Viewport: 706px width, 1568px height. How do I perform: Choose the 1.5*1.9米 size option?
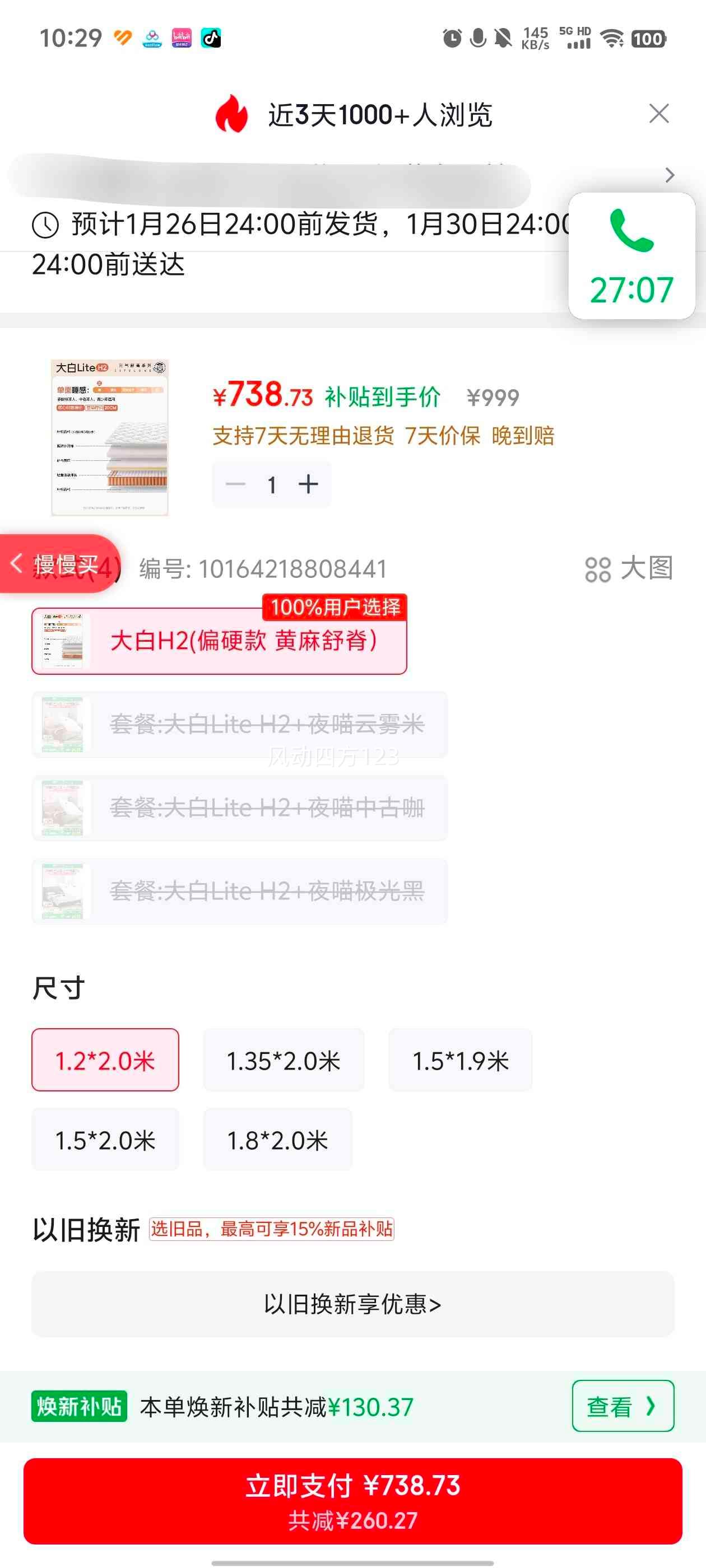(461, 1059)
